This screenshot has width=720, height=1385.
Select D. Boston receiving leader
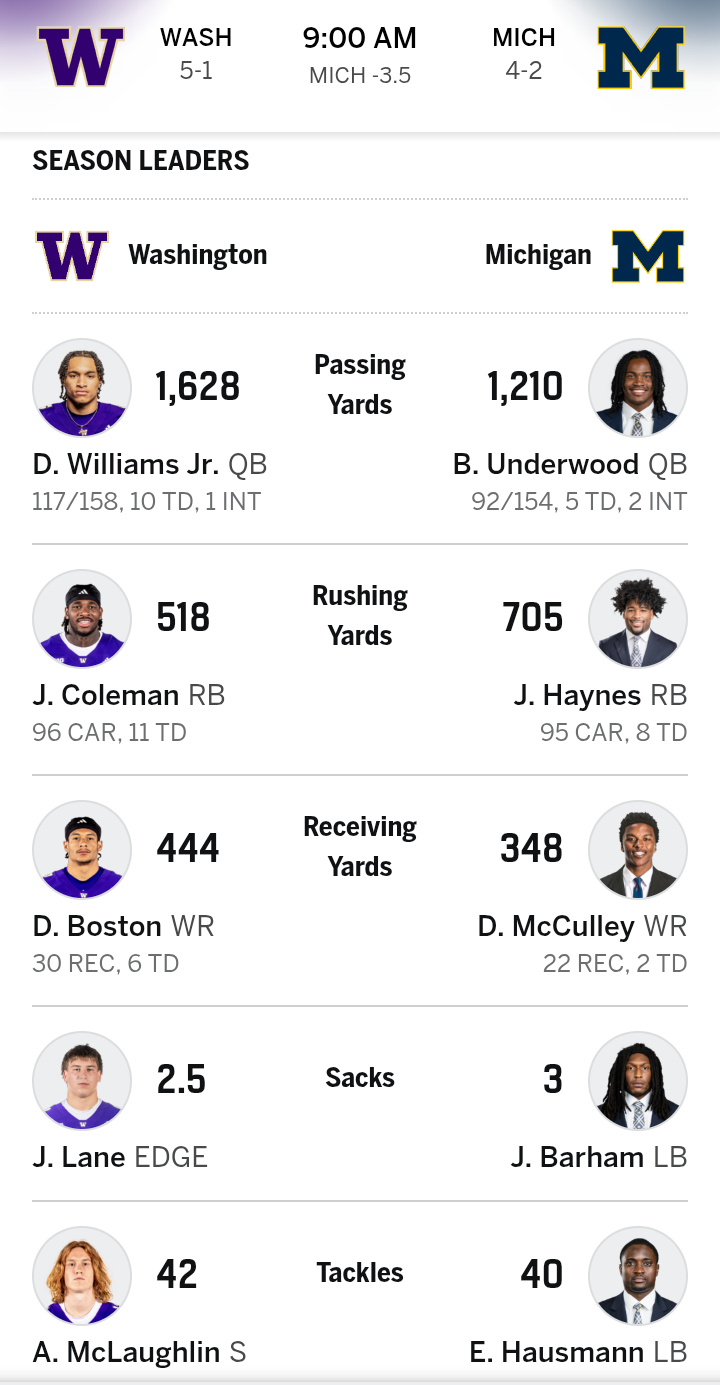[82, 850]
